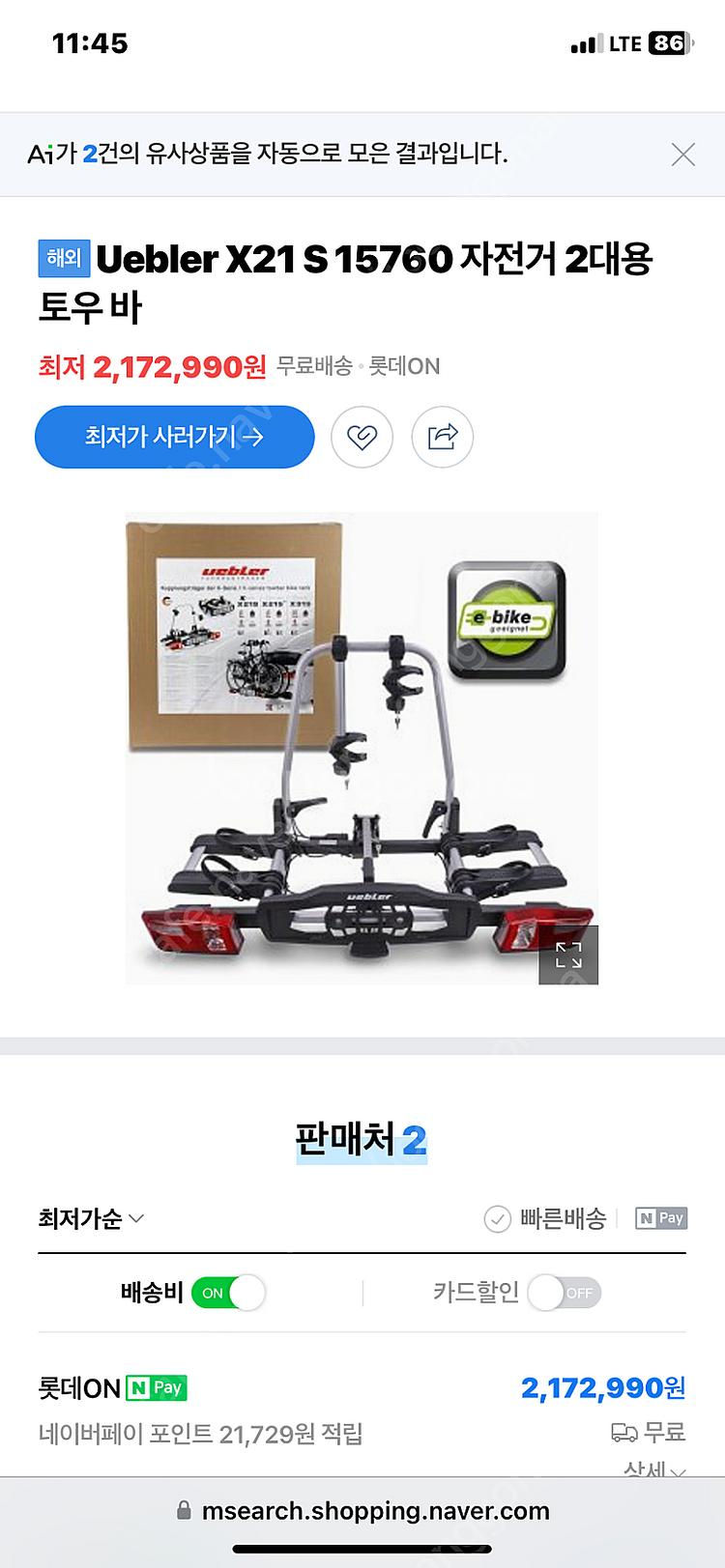
Task: Tap the heart wishlist icon
Action: coord(362,437)
